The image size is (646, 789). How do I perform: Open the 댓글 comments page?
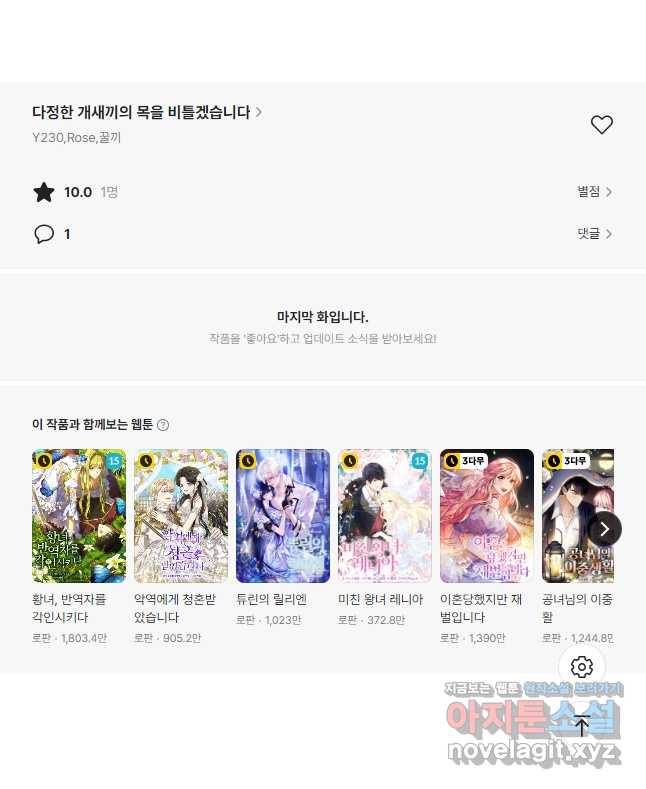(594, 234)
